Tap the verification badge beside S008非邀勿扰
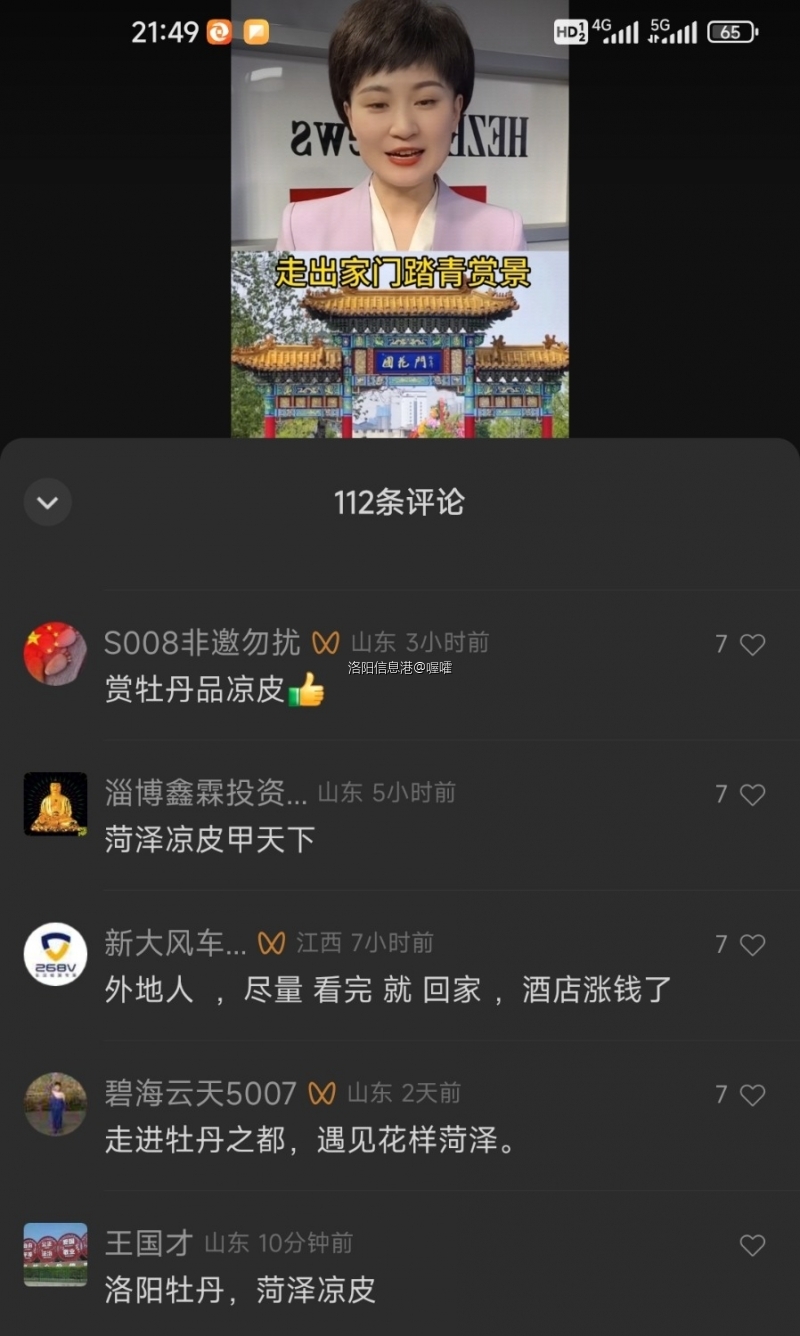800x1336 pixels. tap(326, 644)
